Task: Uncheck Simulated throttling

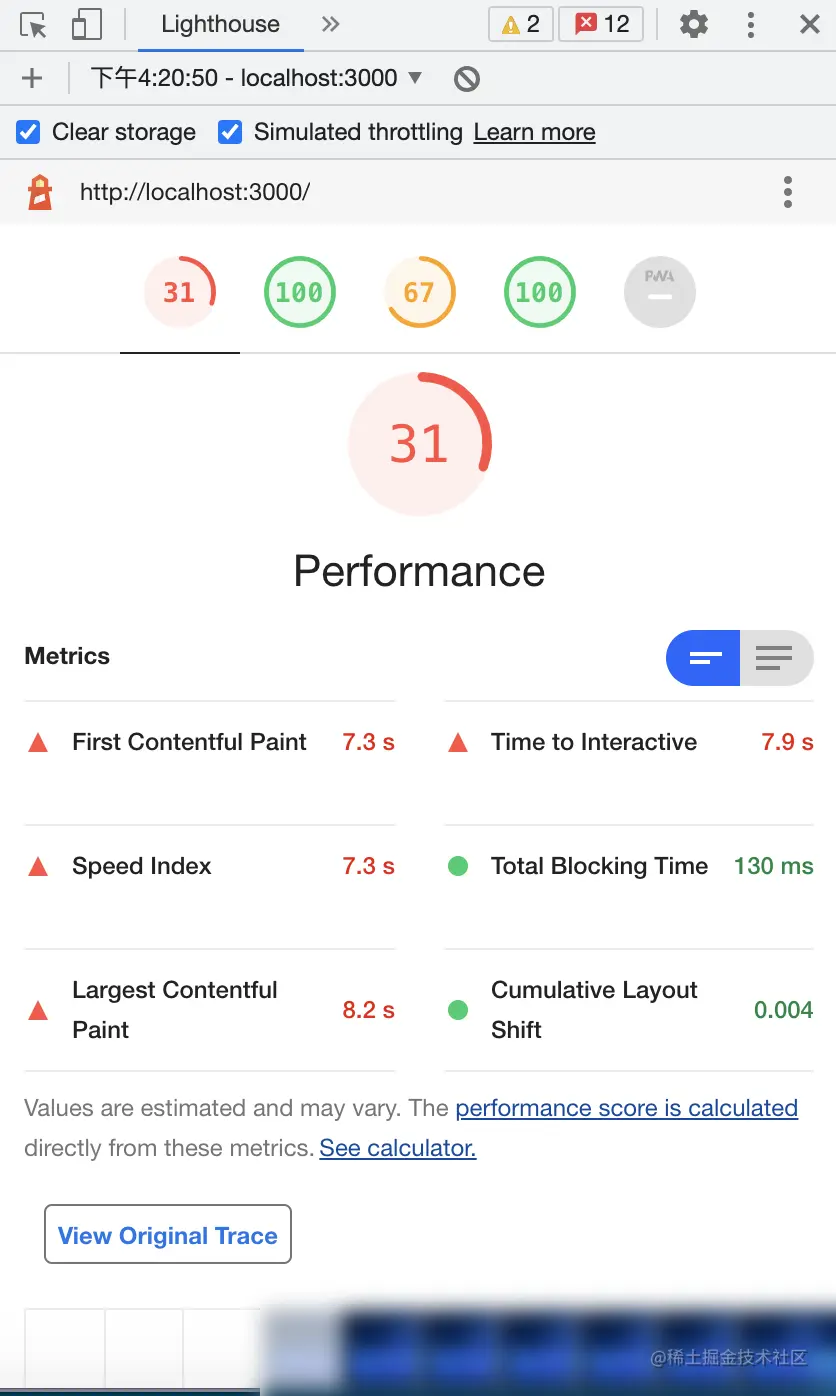Action: tap(230, 132)
